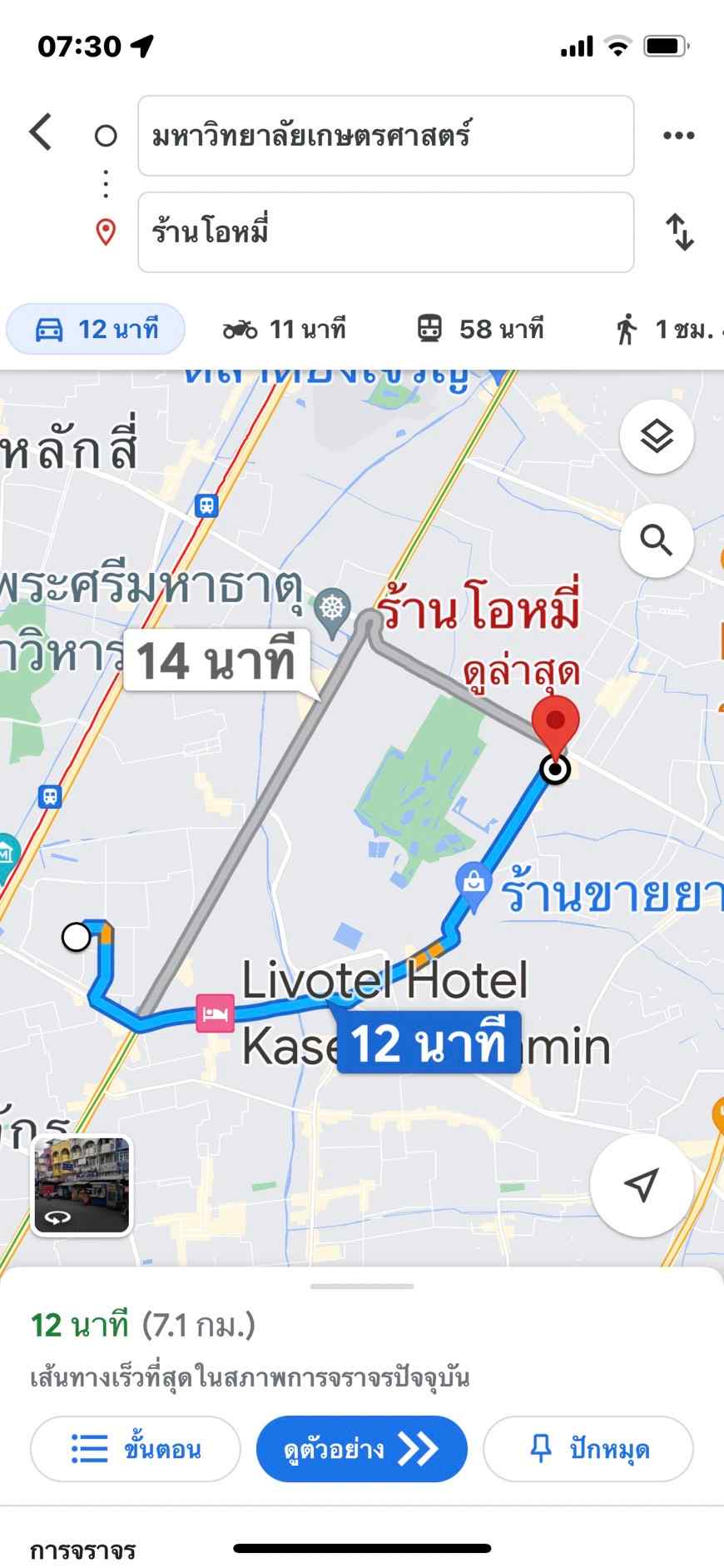
Task: Tap the red destination pin for ร้านโอหมี่
Action: [555, 723]
